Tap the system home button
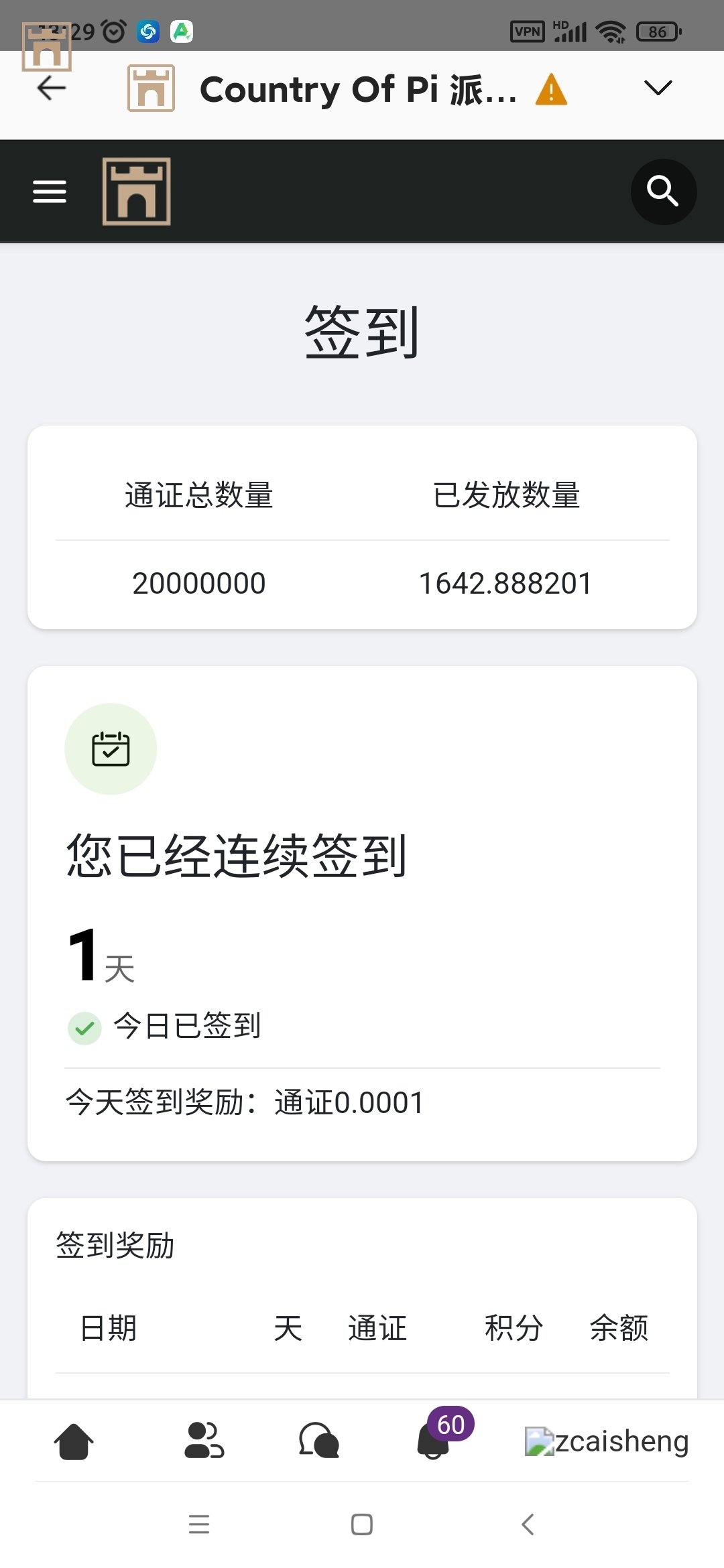 pyautogui.click(x=362, y=1524)
